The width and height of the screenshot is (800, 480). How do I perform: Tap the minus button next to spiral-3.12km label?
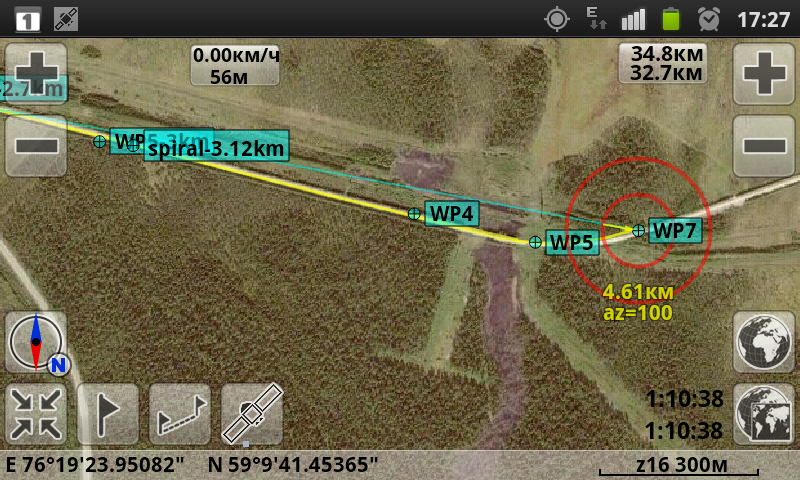click(36, 145)
